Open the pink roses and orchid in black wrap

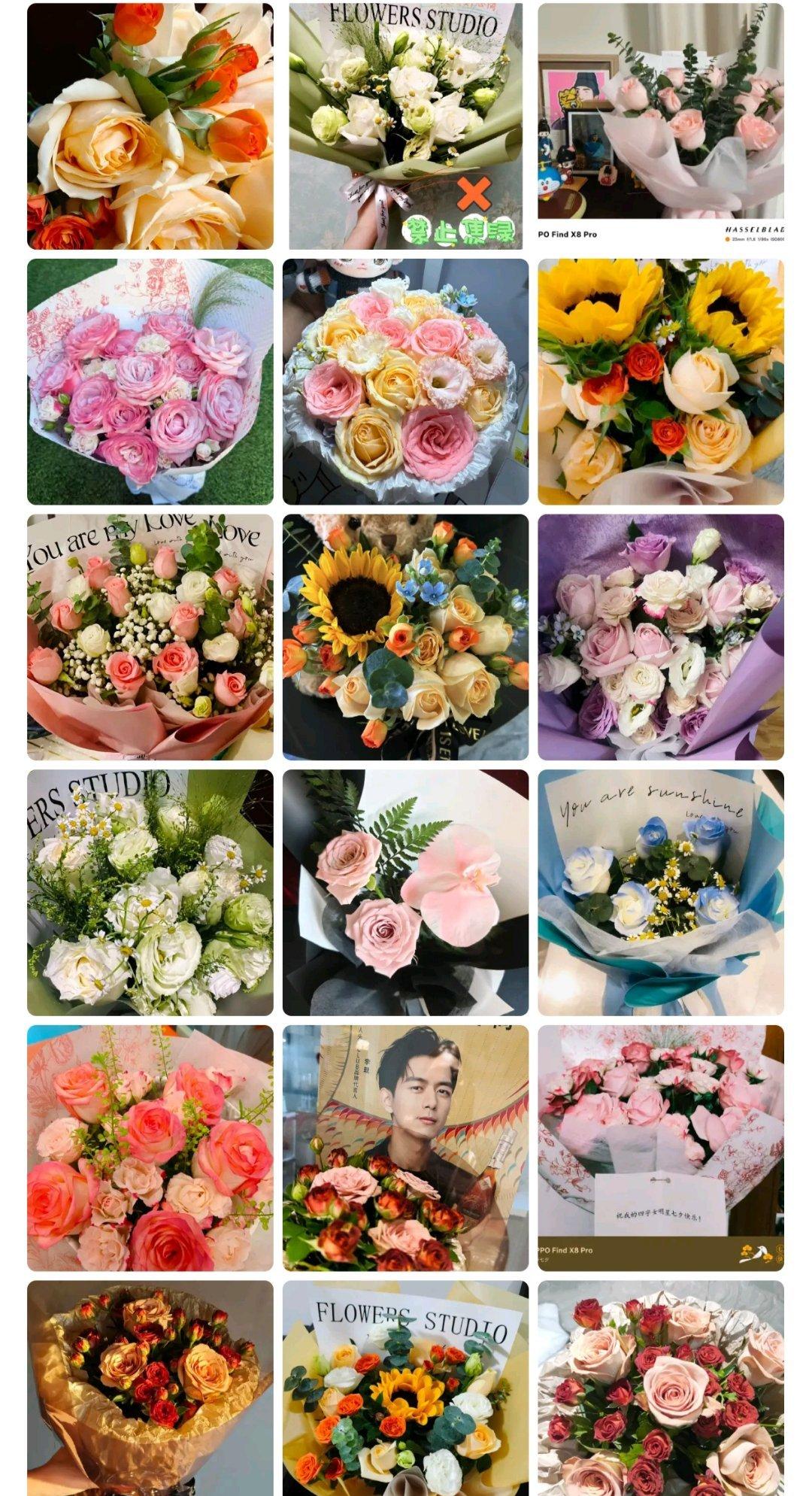406,893
